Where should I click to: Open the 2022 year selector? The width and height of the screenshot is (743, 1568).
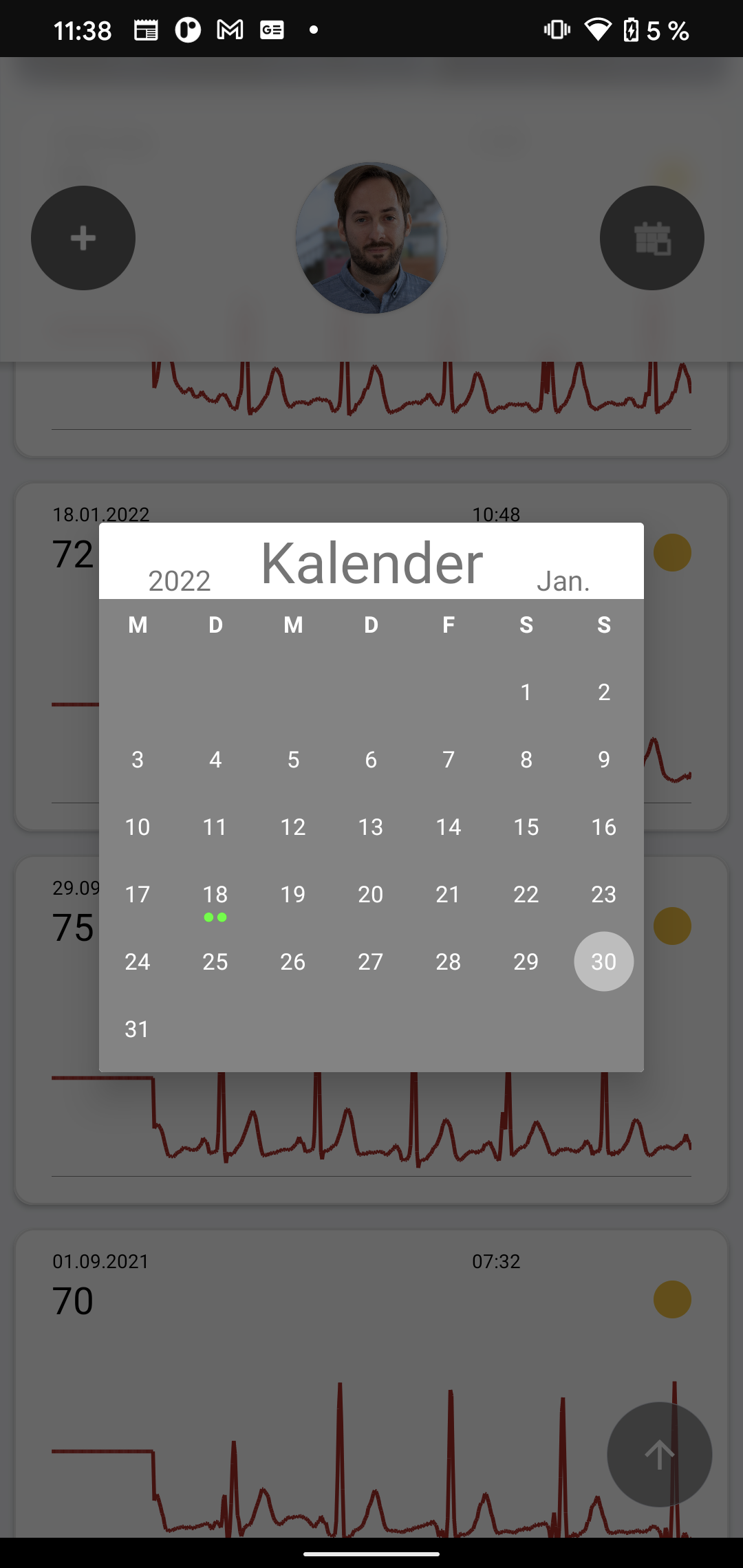(180, 581)
